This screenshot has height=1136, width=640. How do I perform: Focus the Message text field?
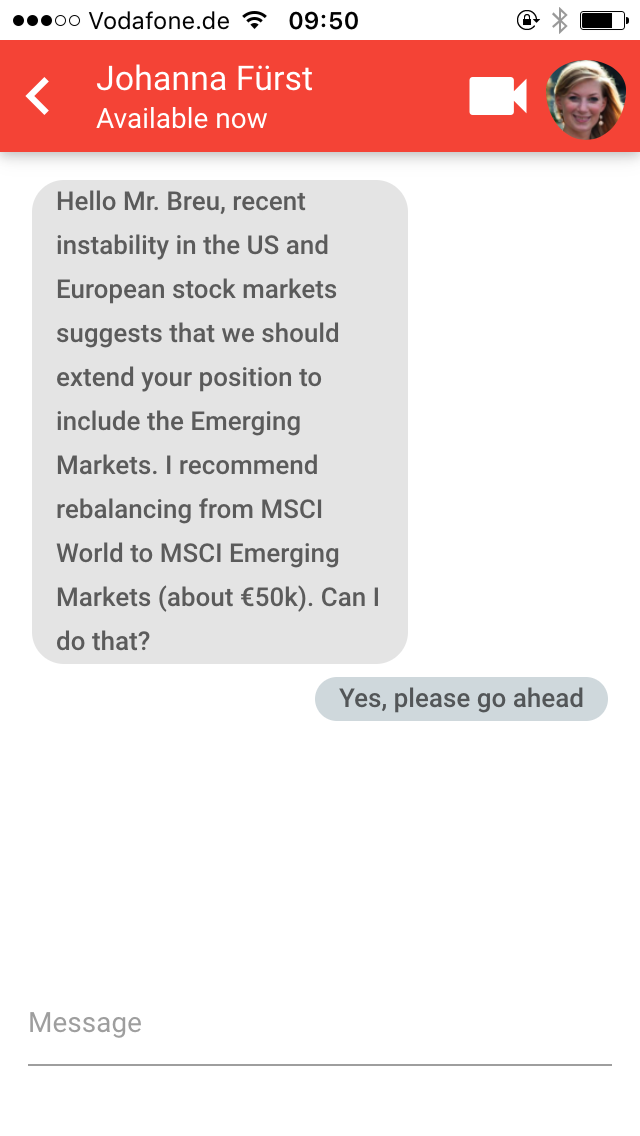(x=319, y=1024)
